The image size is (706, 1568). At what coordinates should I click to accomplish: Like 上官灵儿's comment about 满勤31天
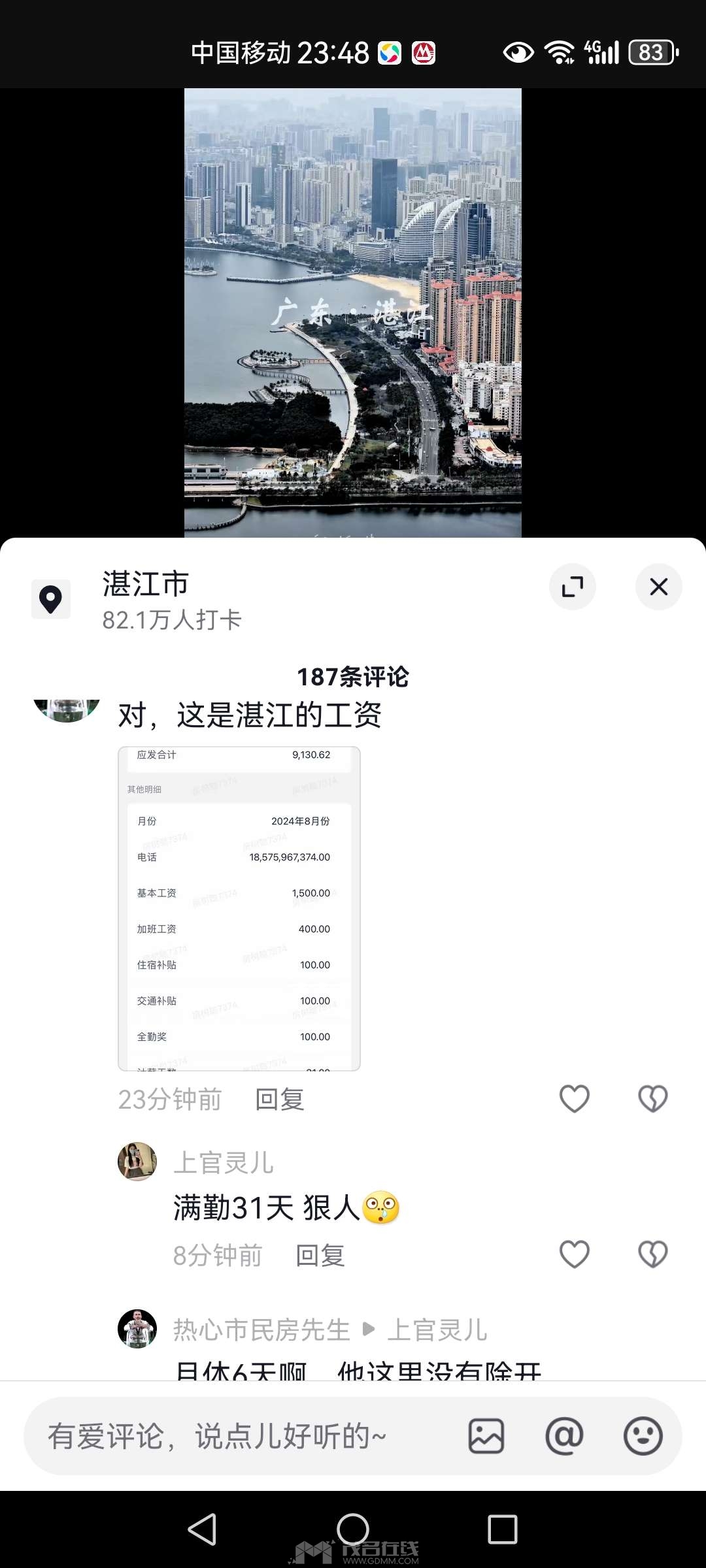click(575, 1254)
